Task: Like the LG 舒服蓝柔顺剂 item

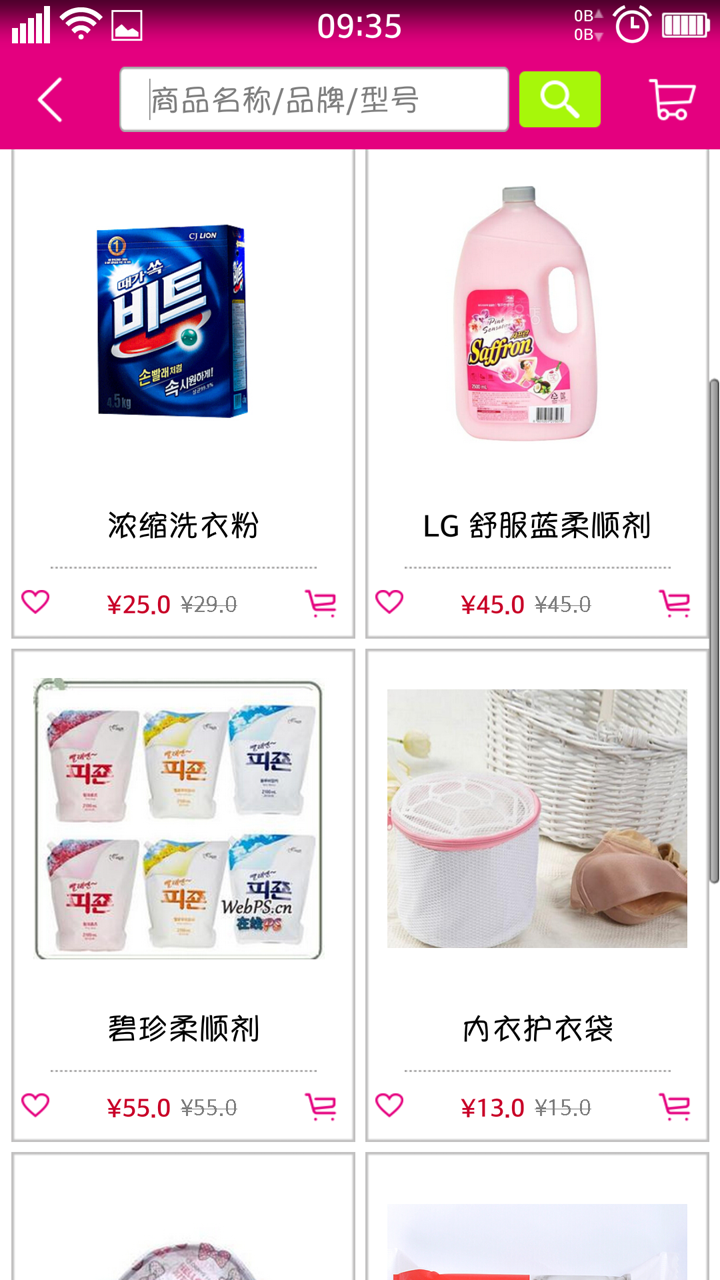Action: click(389, 602)
